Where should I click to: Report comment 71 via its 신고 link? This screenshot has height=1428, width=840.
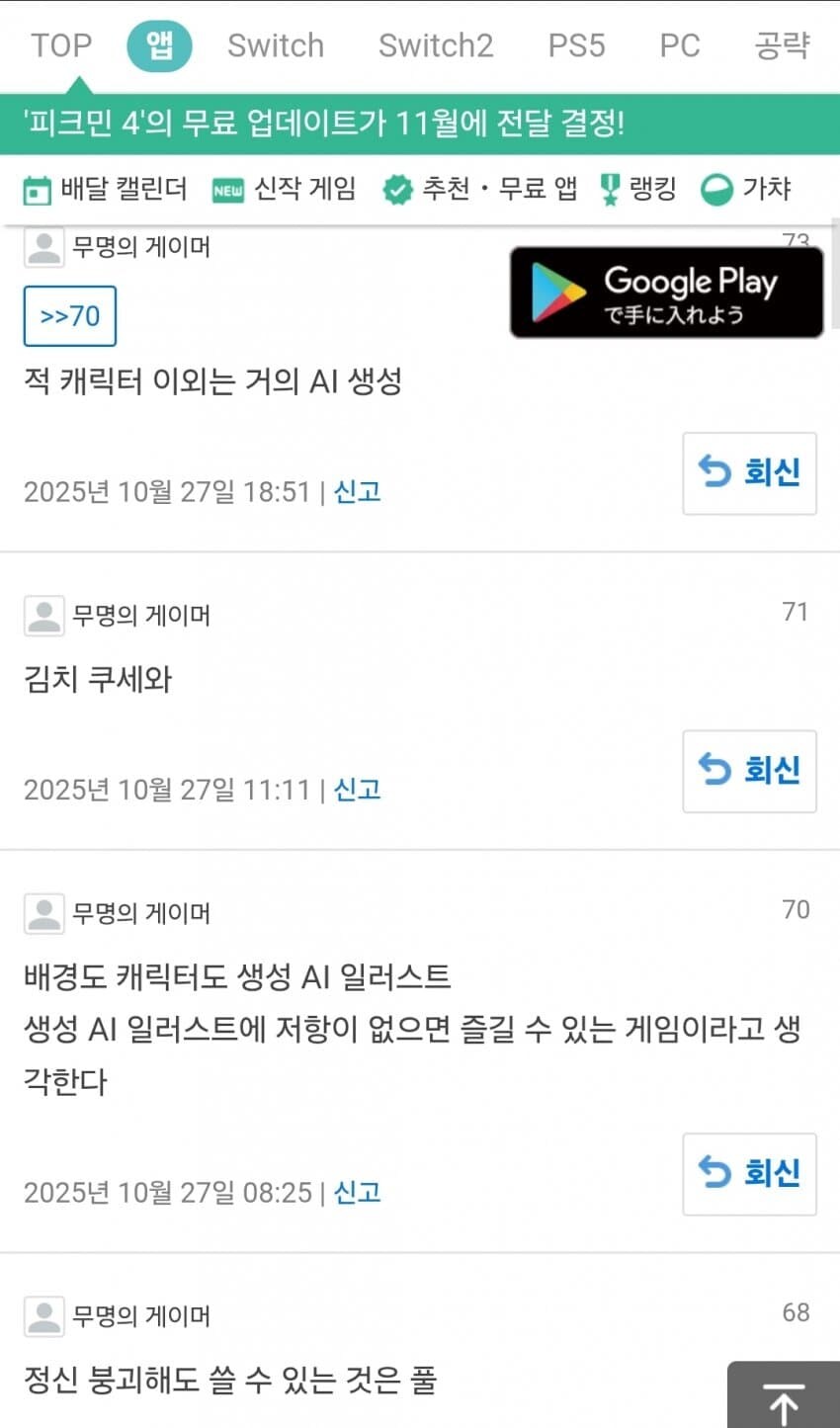(358, 789)
